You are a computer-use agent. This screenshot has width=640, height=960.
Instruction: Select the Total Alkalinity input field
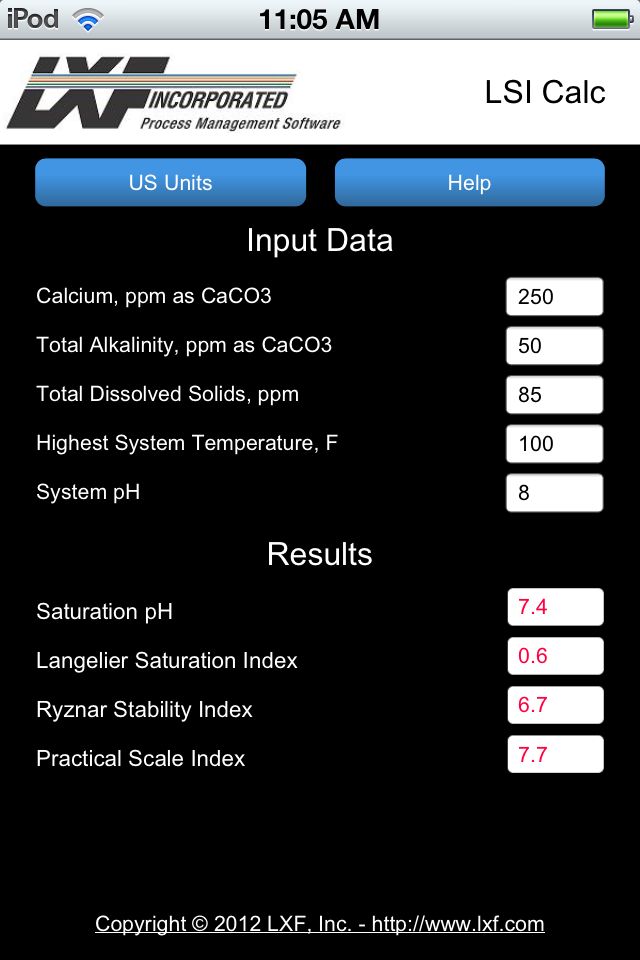(554, 346)
